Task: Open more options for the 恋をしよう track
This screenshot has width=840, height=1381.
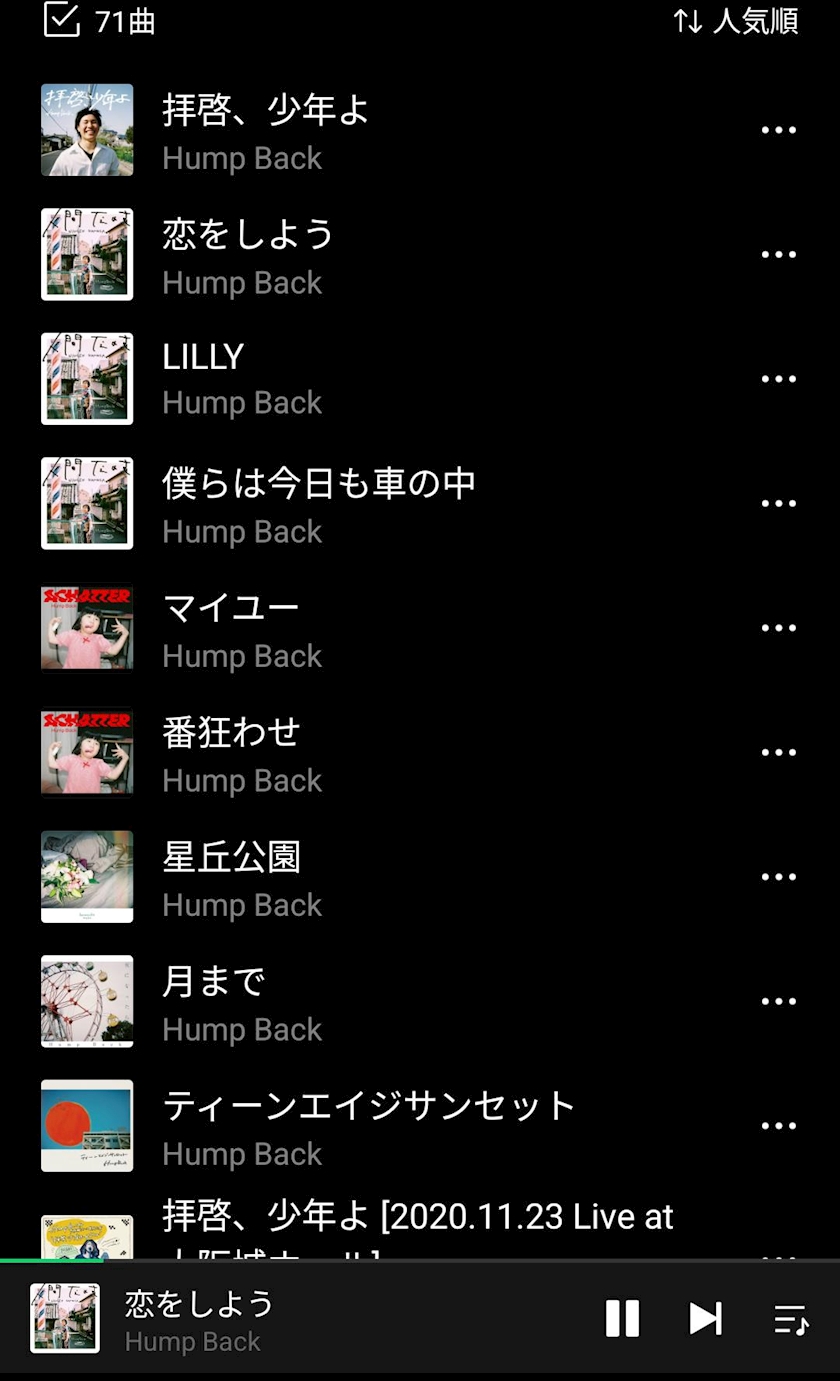Action: coord(778,254)
